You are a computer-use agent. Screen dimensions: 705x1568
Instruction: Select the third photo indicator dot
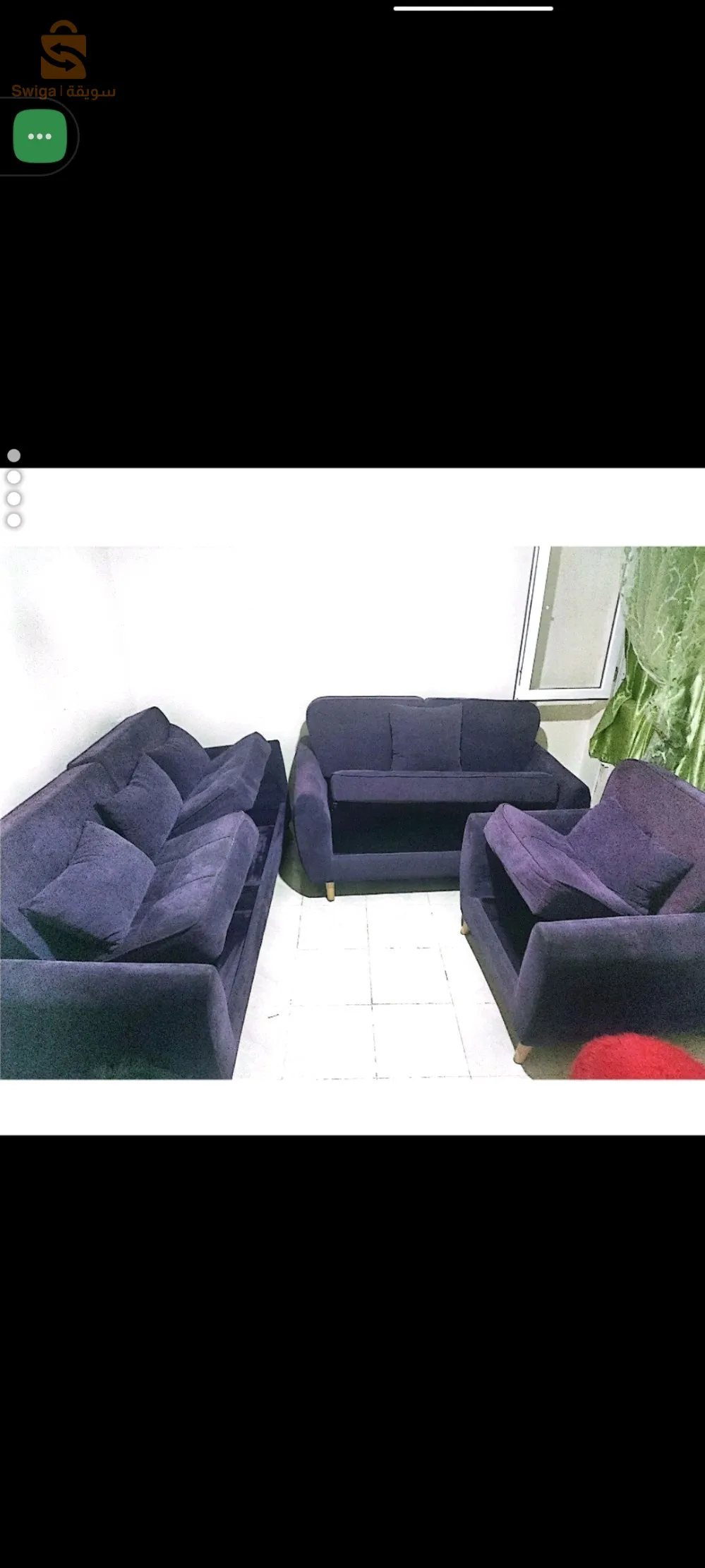(x=13, y=498)
